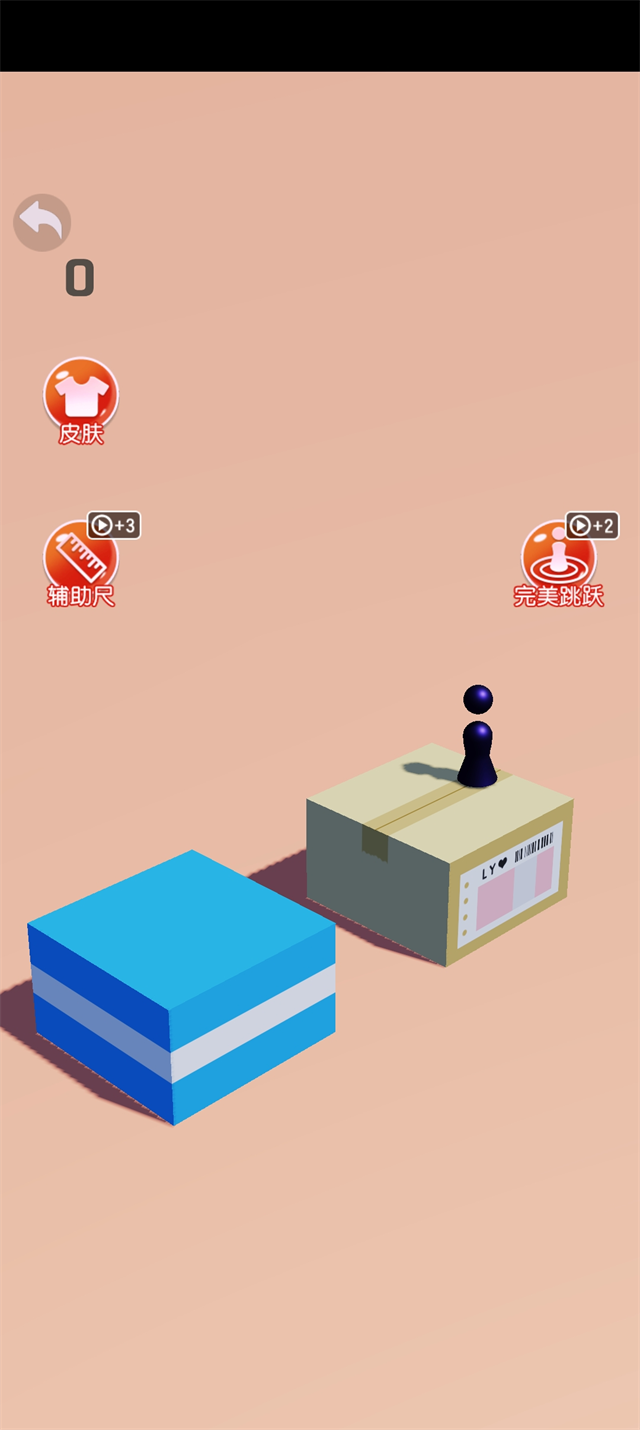Tap the back arrow button
The image size is (640, 1430).
click(42, 222)
